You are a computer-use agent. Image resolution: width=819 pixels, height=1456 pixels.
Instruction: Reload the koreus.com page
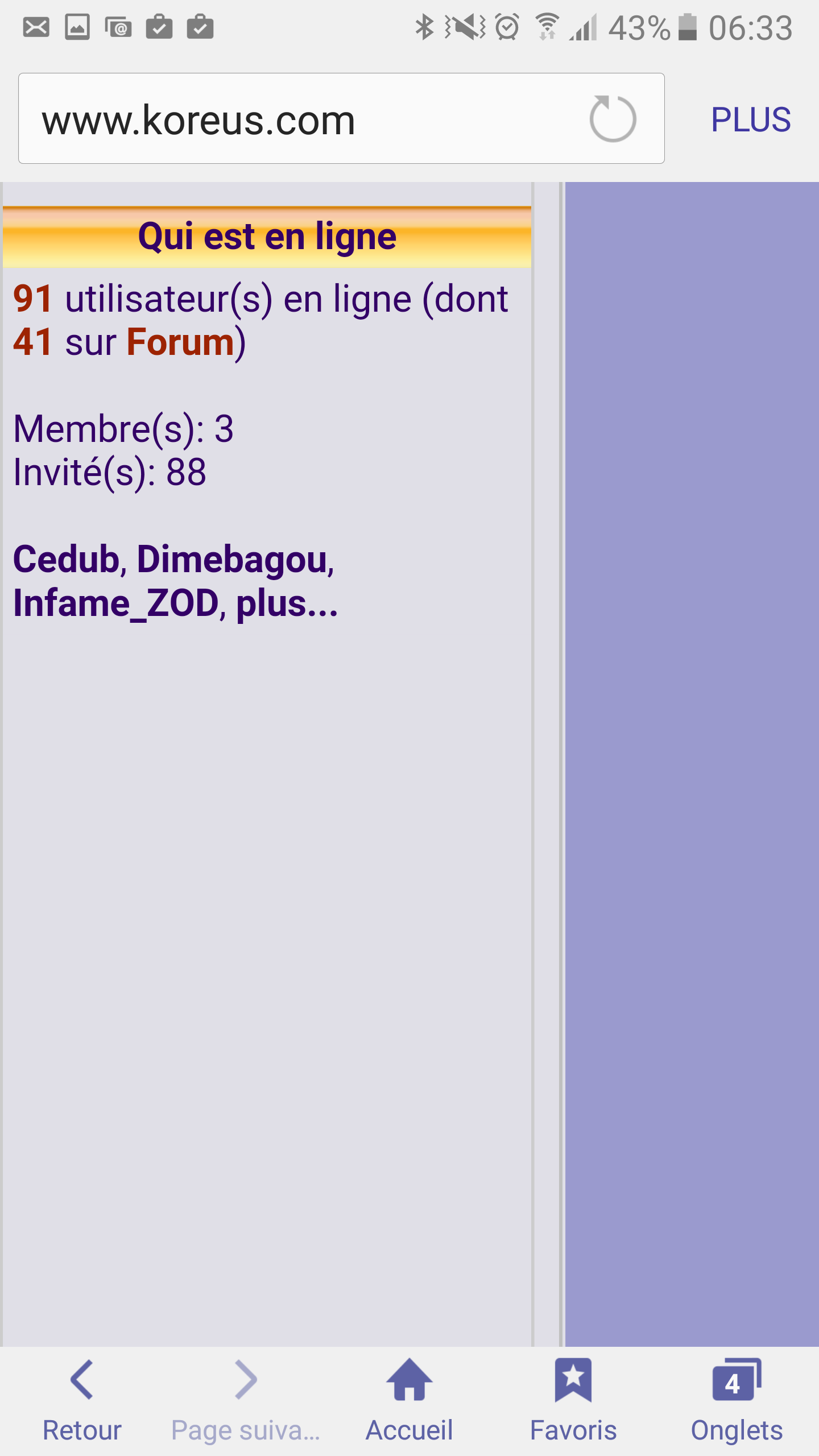pyautogui.click(x=613, y=119)
